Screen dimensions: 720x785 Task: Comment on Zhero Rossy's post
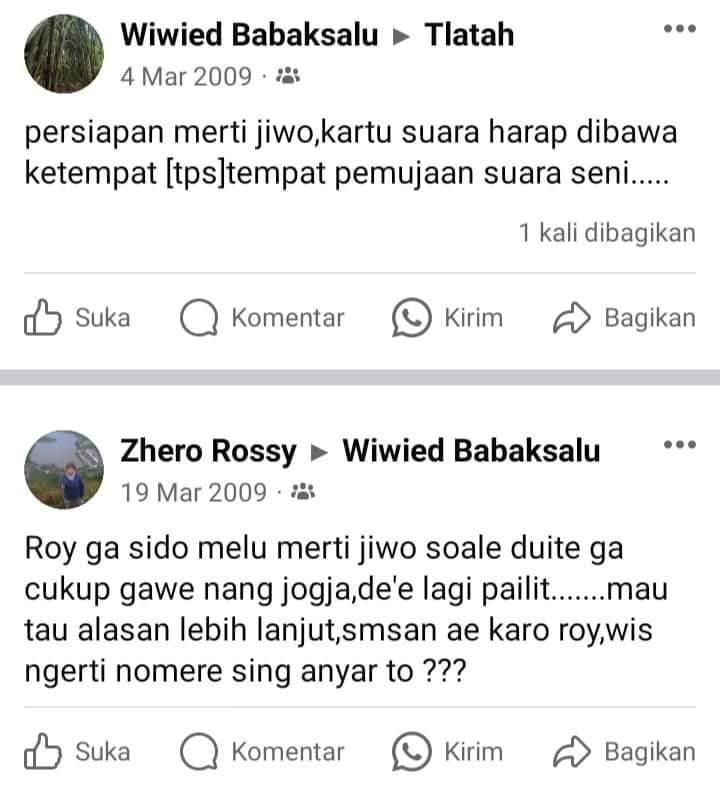tap(262, 752)
